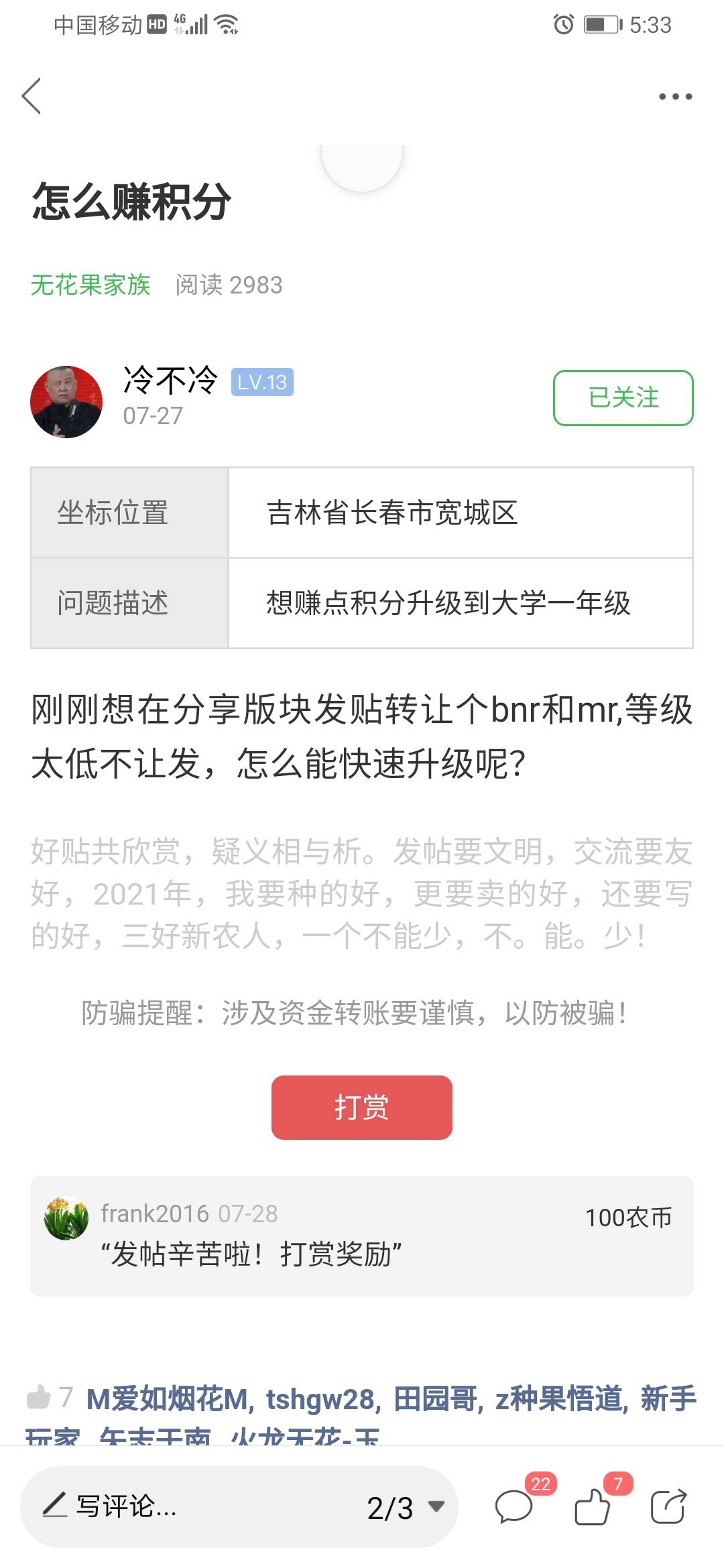724x1568 pixels.
Task: Open tshgw28's profile from likers list
Action: coord(320,1399)
